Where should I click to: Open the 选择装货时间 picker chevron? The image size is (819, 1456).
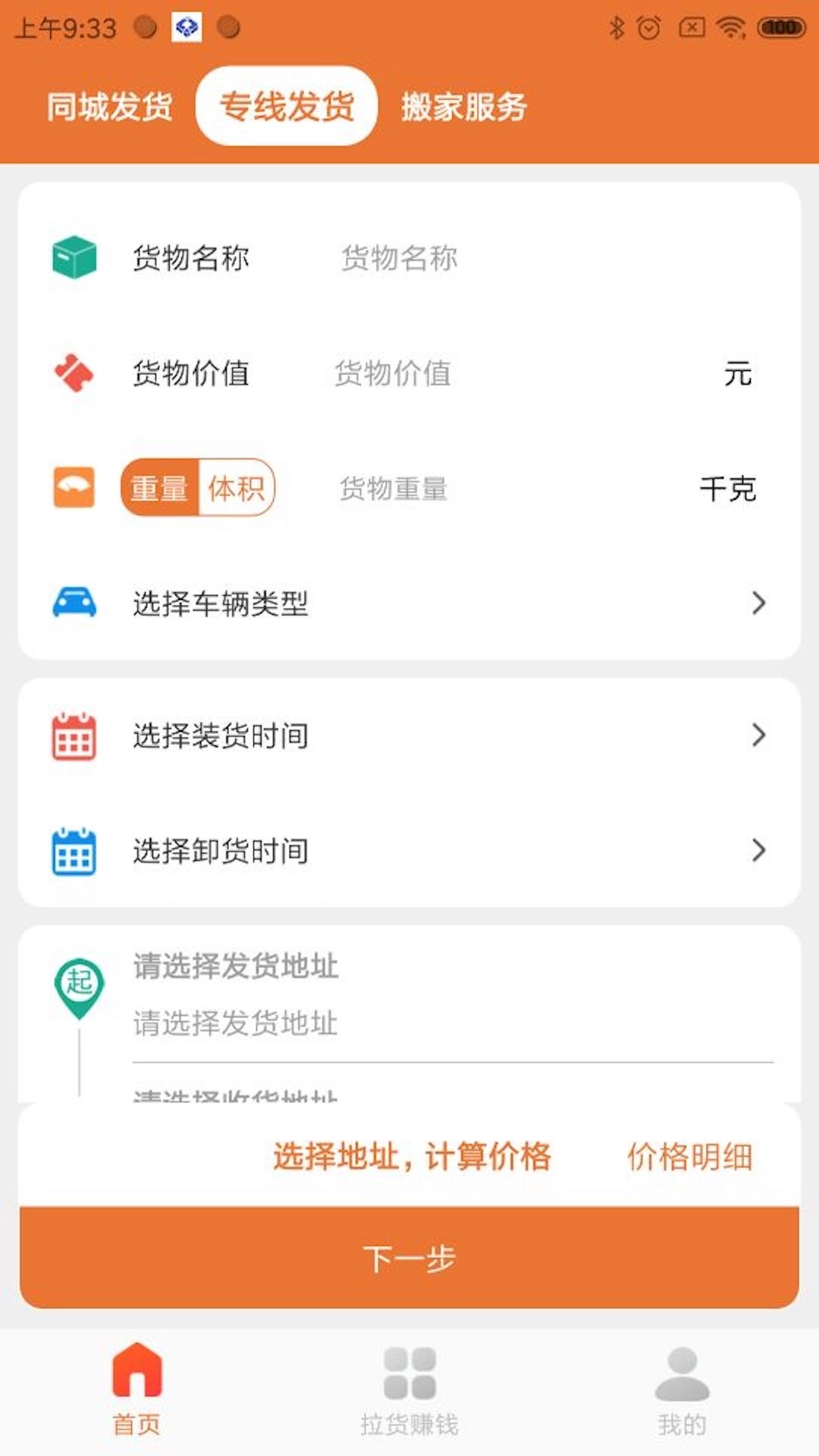[x=758, y=734]
